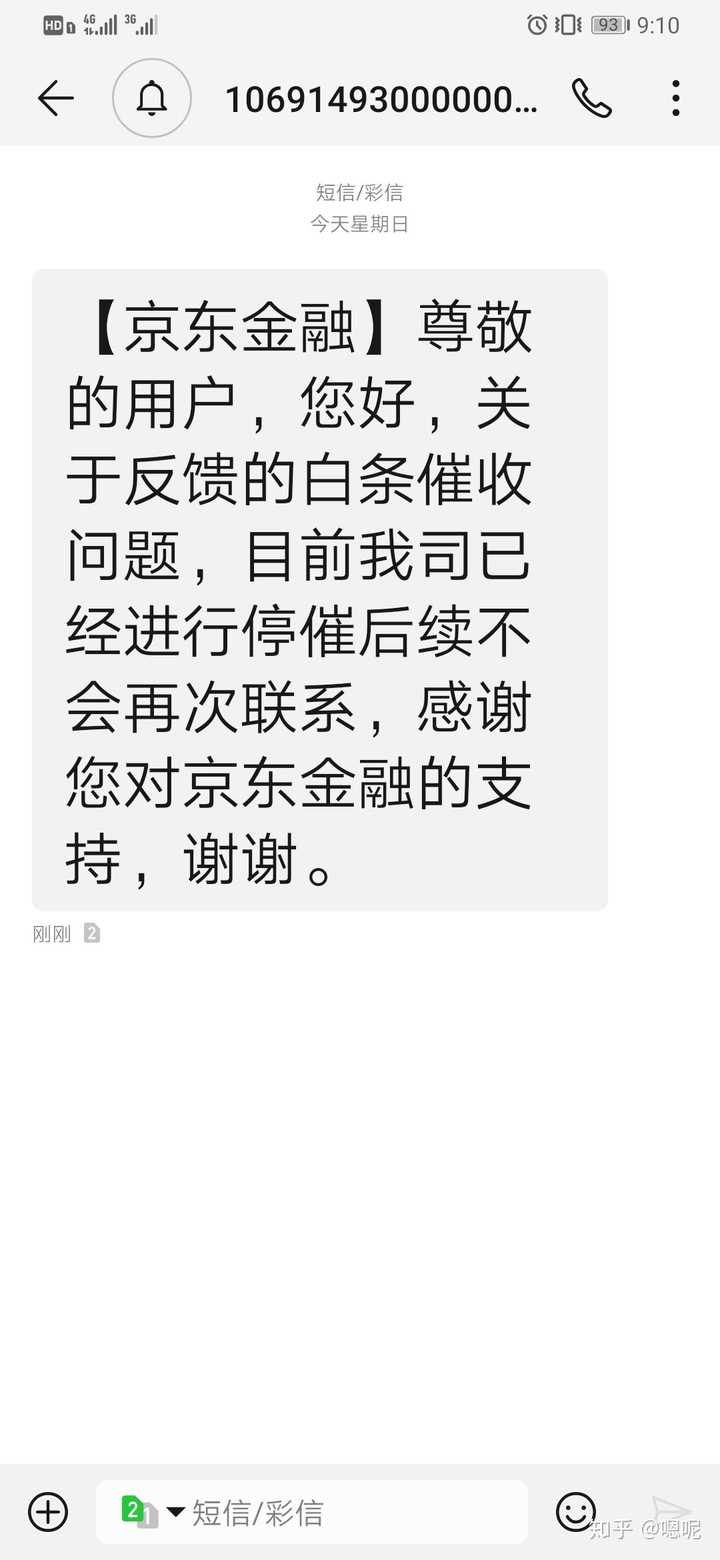Focus the 短信/彩信 message input field

pyautogui.click(x=312, y=1511)
